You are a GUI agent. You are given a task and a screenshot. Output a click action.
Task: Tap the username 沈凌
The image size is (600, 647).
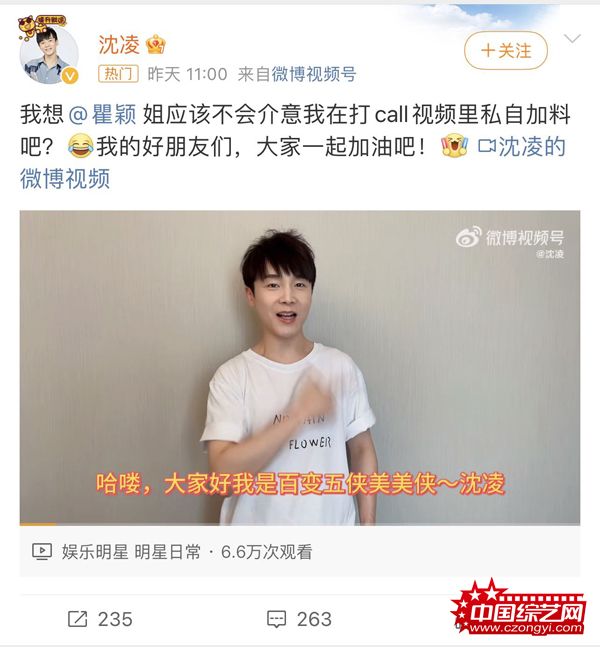pos(119,44)
